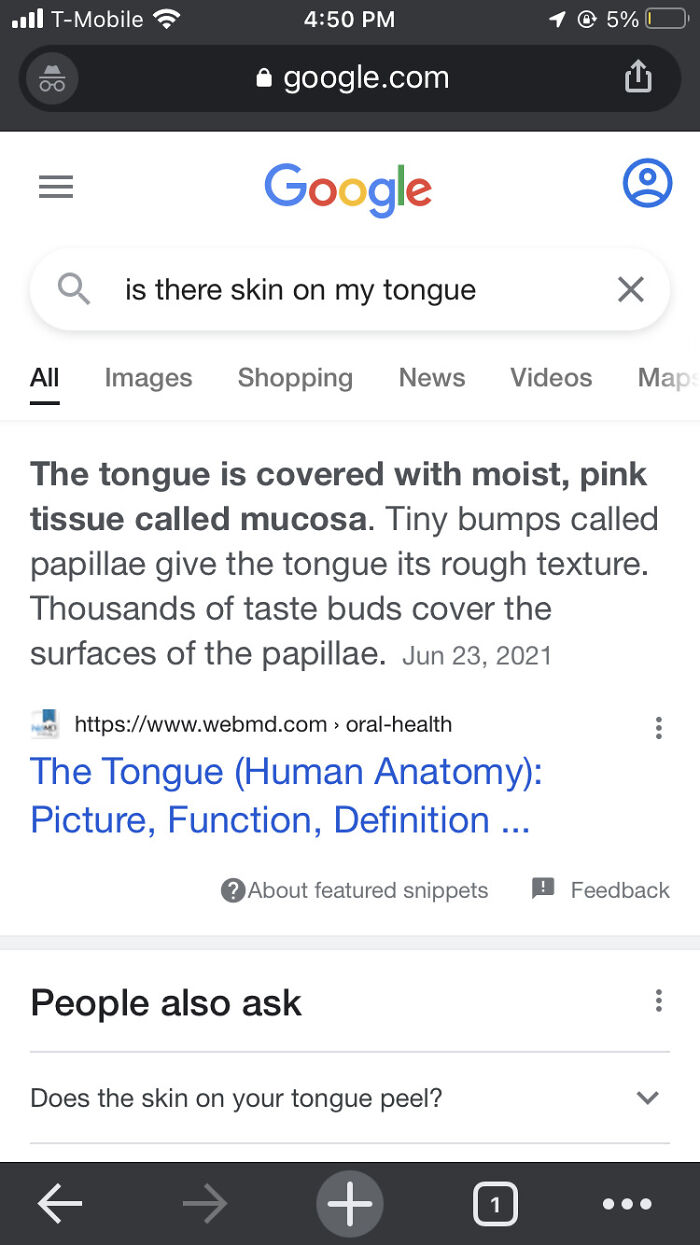700x1245 pixels.
Task: Switch to the Videos tab
Action: [x=551, y=378]
